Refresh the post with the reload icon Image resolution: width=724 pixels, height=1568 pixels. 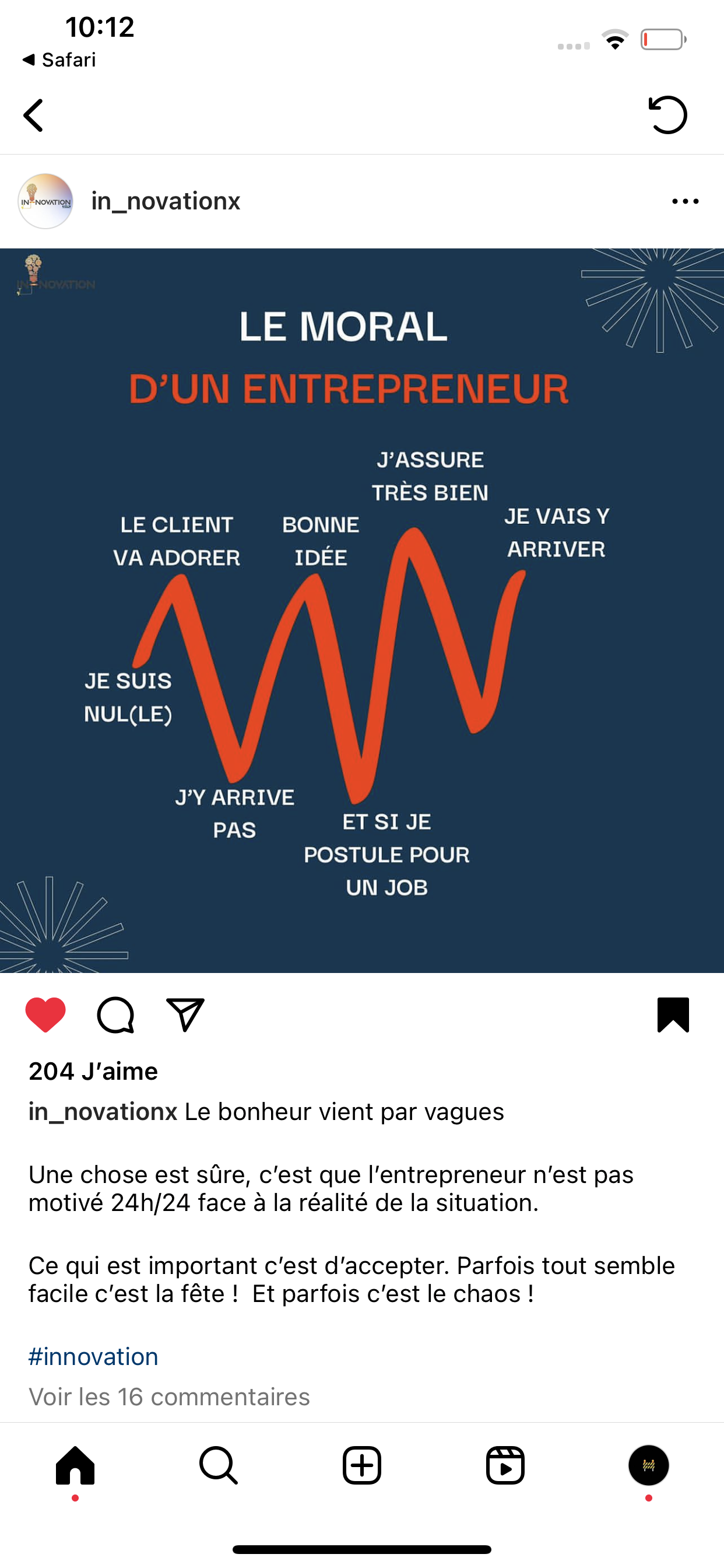(667, 115)
